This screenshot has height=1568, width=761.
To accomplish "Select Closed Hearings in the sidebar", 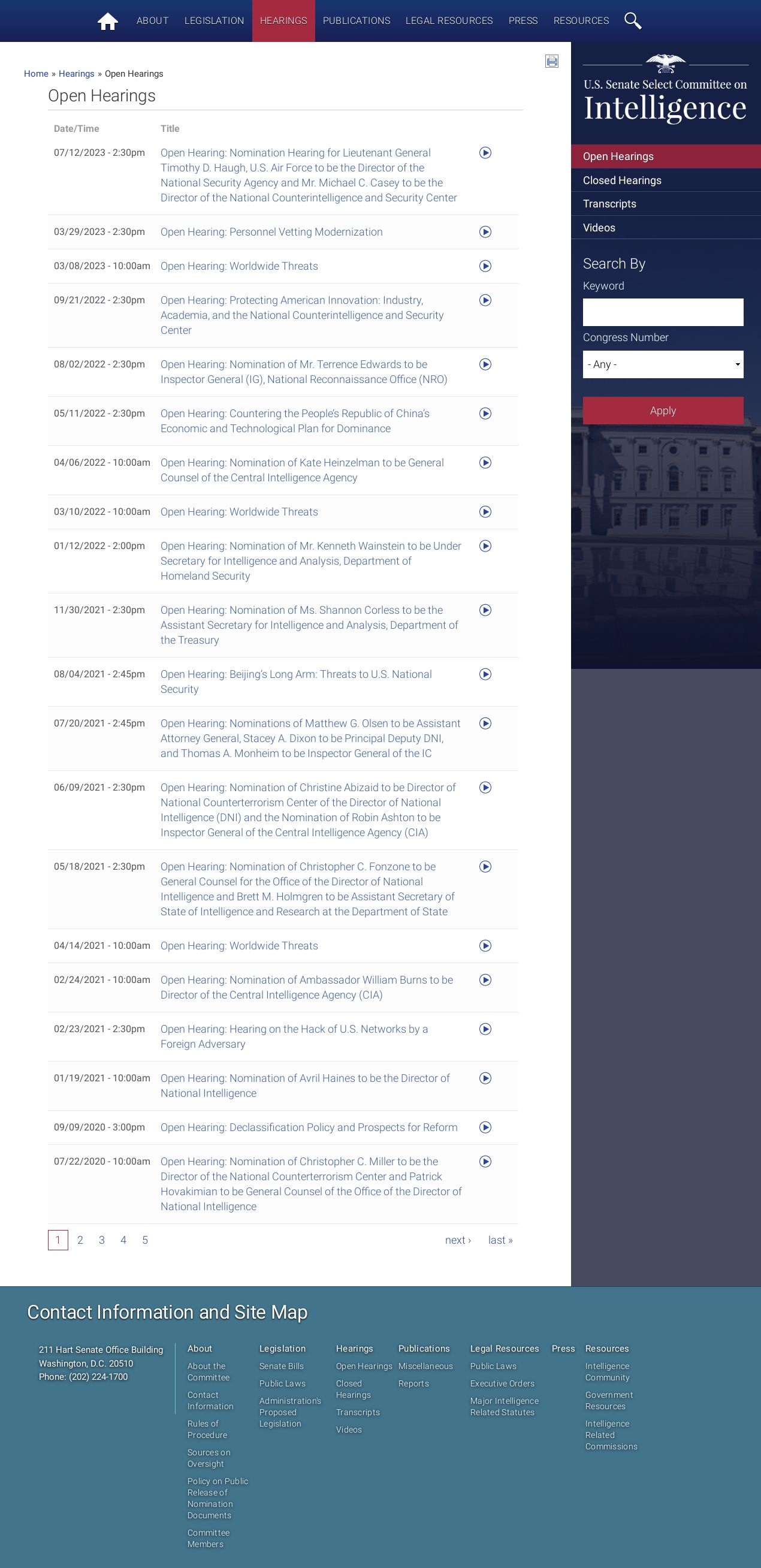I will tap(622, 180).
